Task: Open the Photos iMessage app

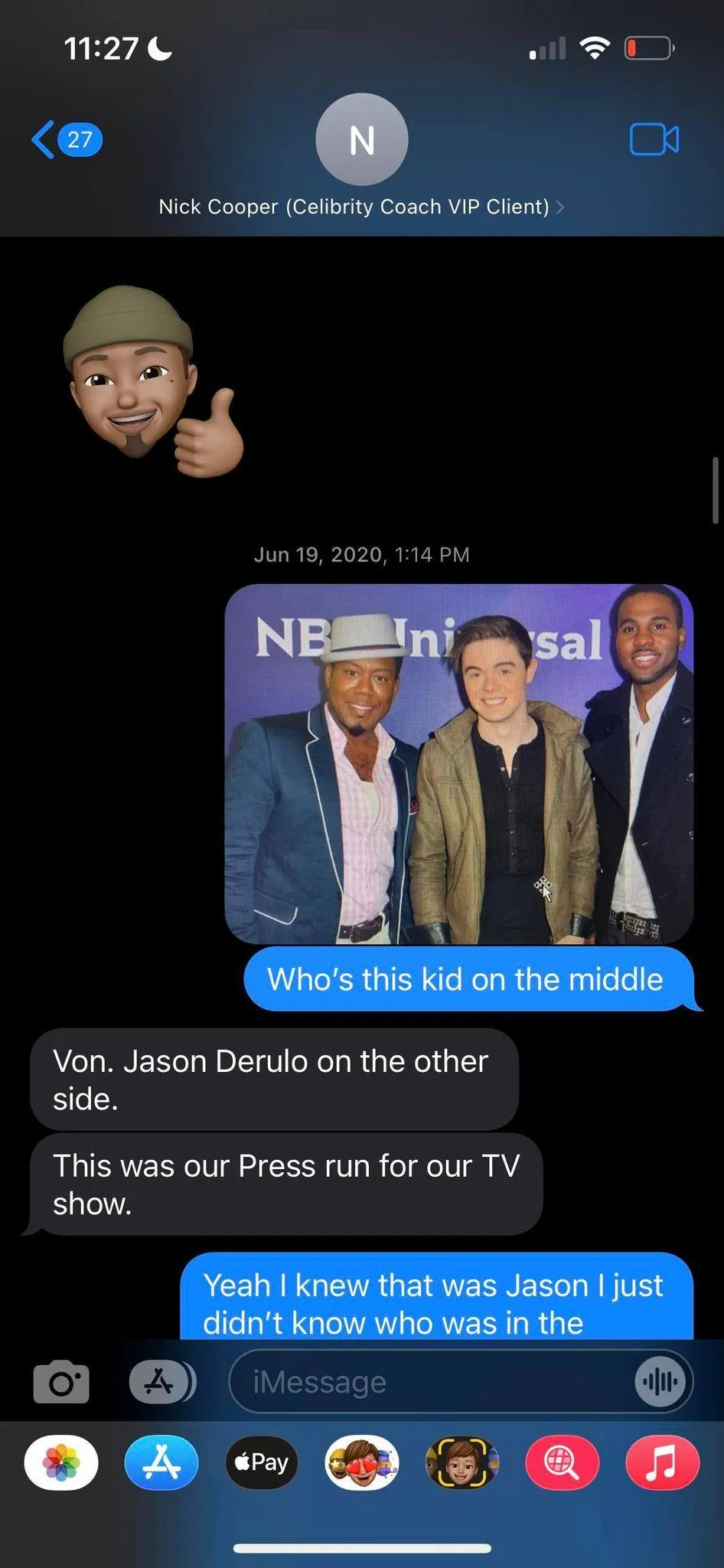Action: point(61,1462)
